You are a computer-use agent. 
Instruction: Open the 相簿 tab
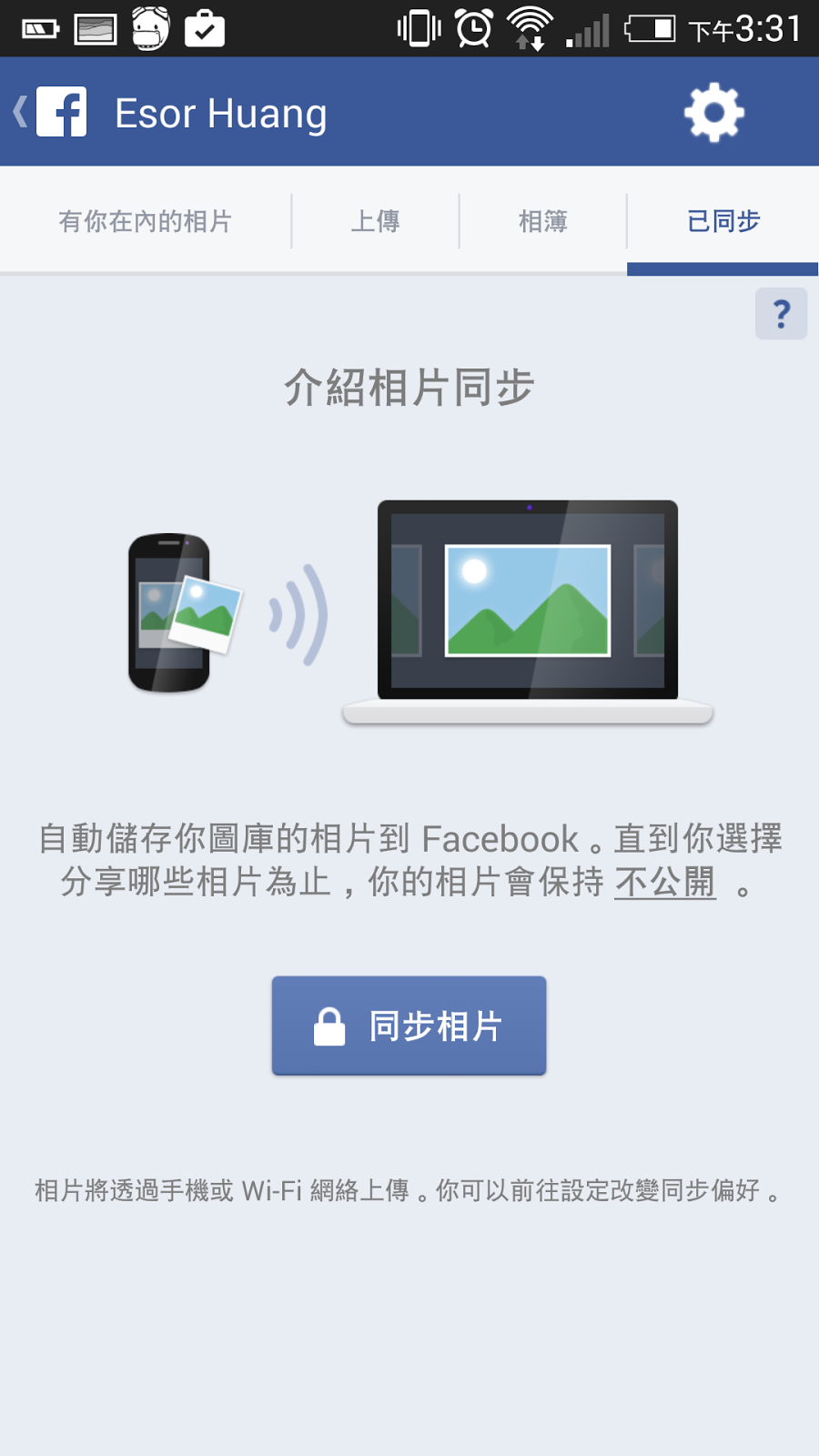coord(543,221)
